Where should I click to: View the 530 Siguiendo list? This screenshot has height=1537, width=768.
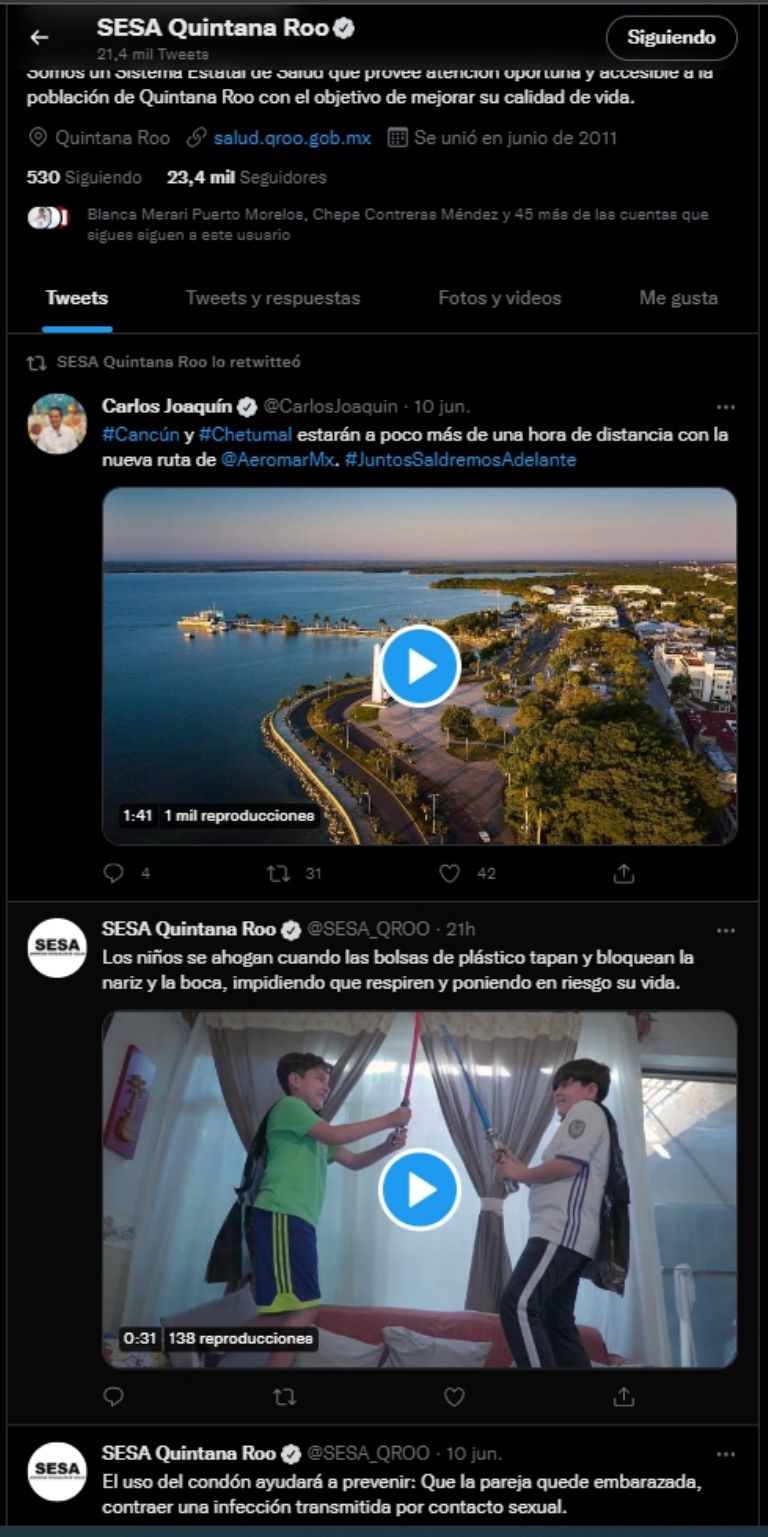click(84, 177)
